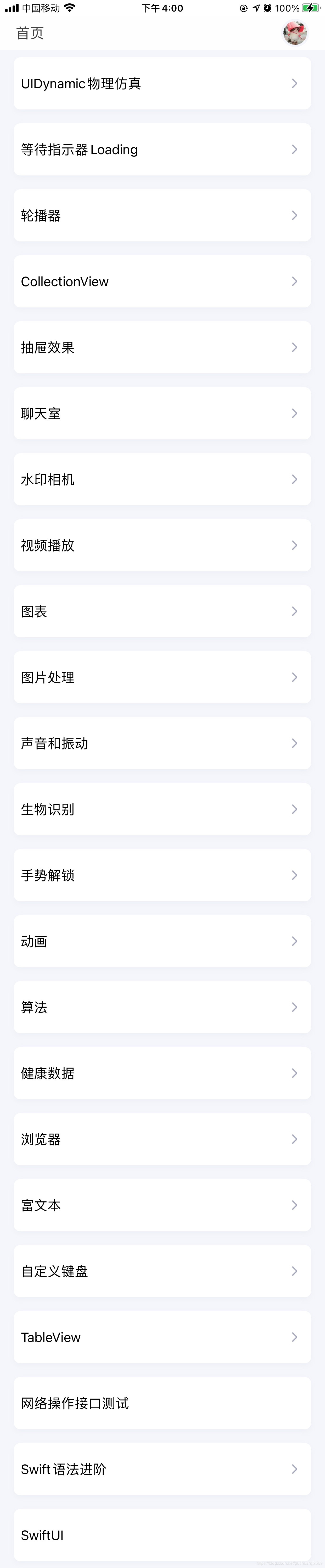
Task: Open the 算法 entry
Action: pos(162,1007)
